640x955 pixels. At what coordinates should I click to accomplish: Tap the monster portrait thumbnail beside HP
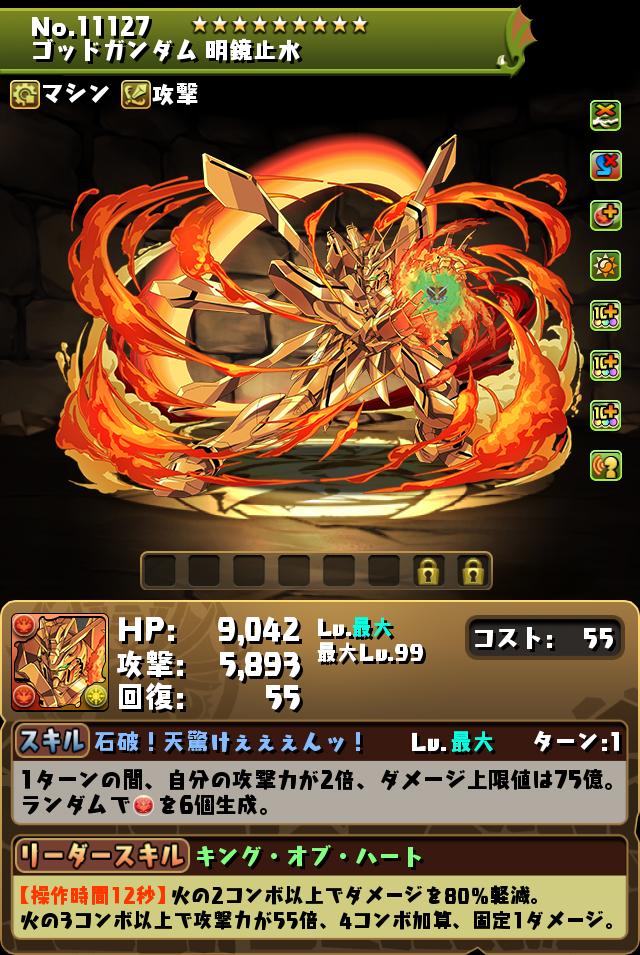pos(59,662)
